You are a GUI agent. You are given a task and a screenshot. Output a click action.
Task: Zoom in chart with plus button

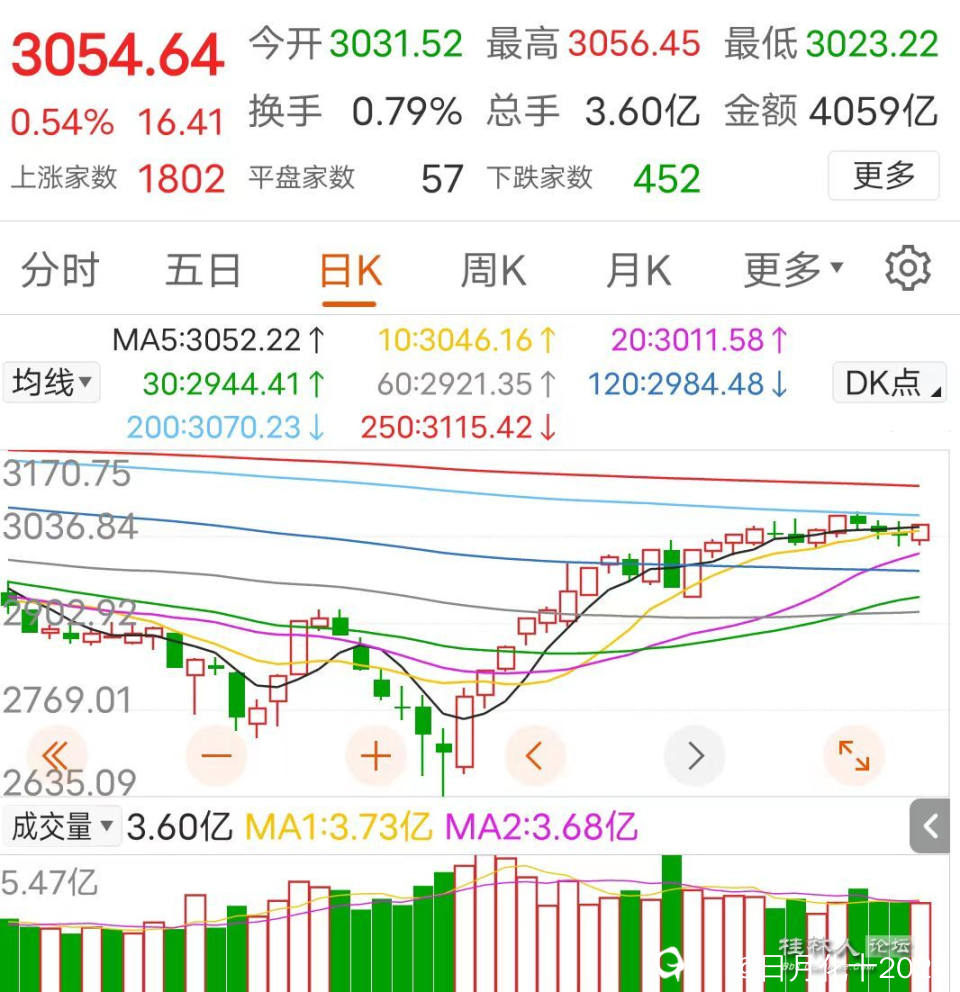tap(375, 756)
